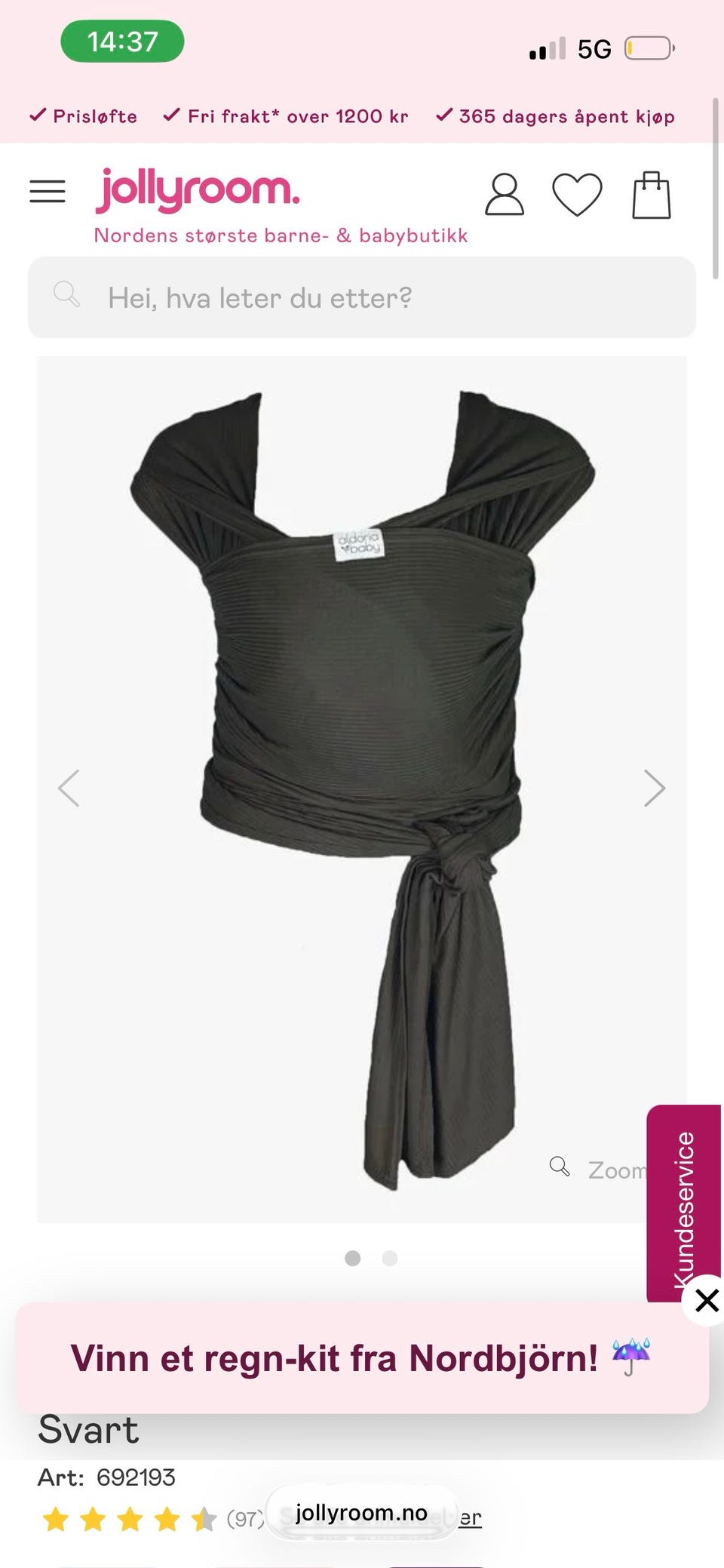
Task: Open the user account icon
Action: tap(504, 195)
